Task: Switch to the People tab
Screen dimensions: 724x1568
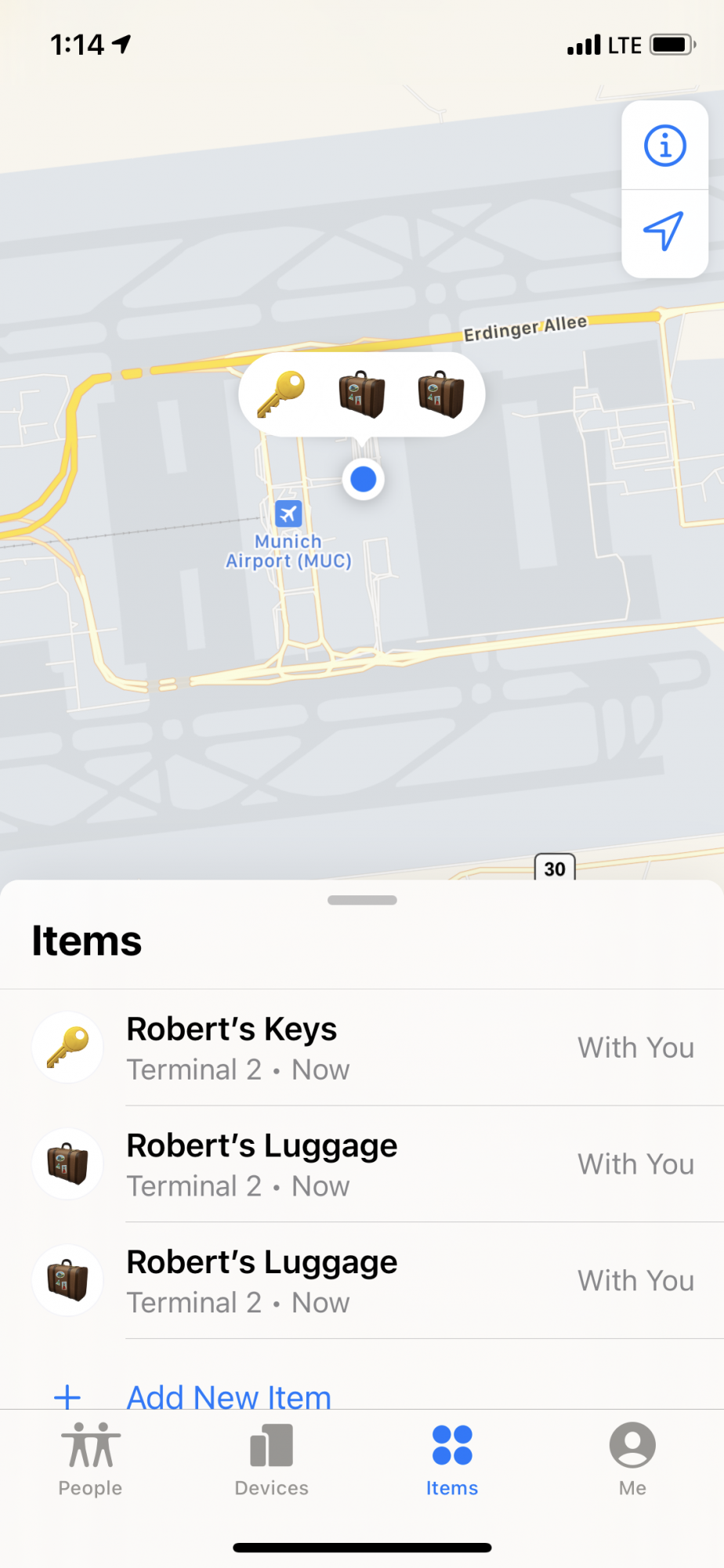Action: pyautogui.click(x=90, y=1458)
